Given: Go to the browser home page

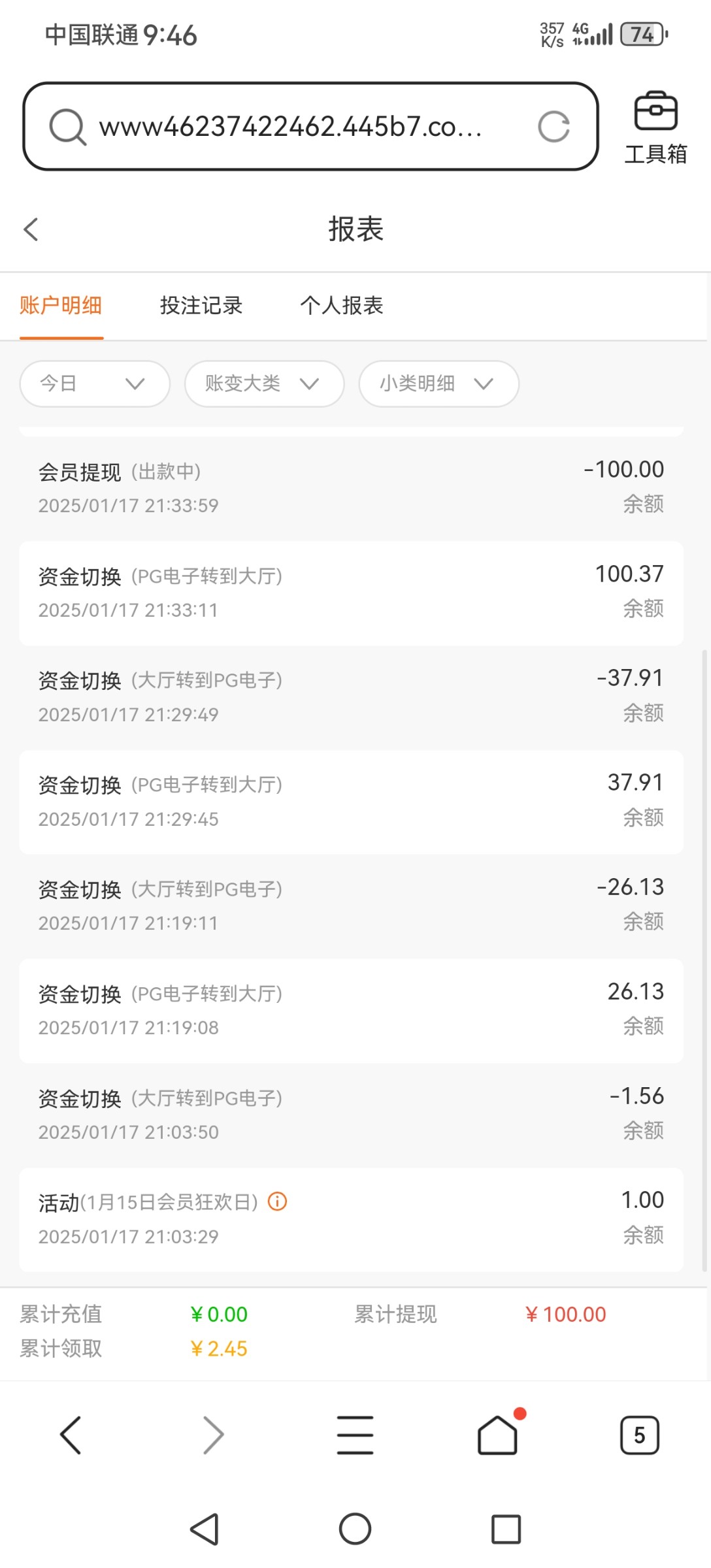Looking at the screenshot, I should [498, 1434].
